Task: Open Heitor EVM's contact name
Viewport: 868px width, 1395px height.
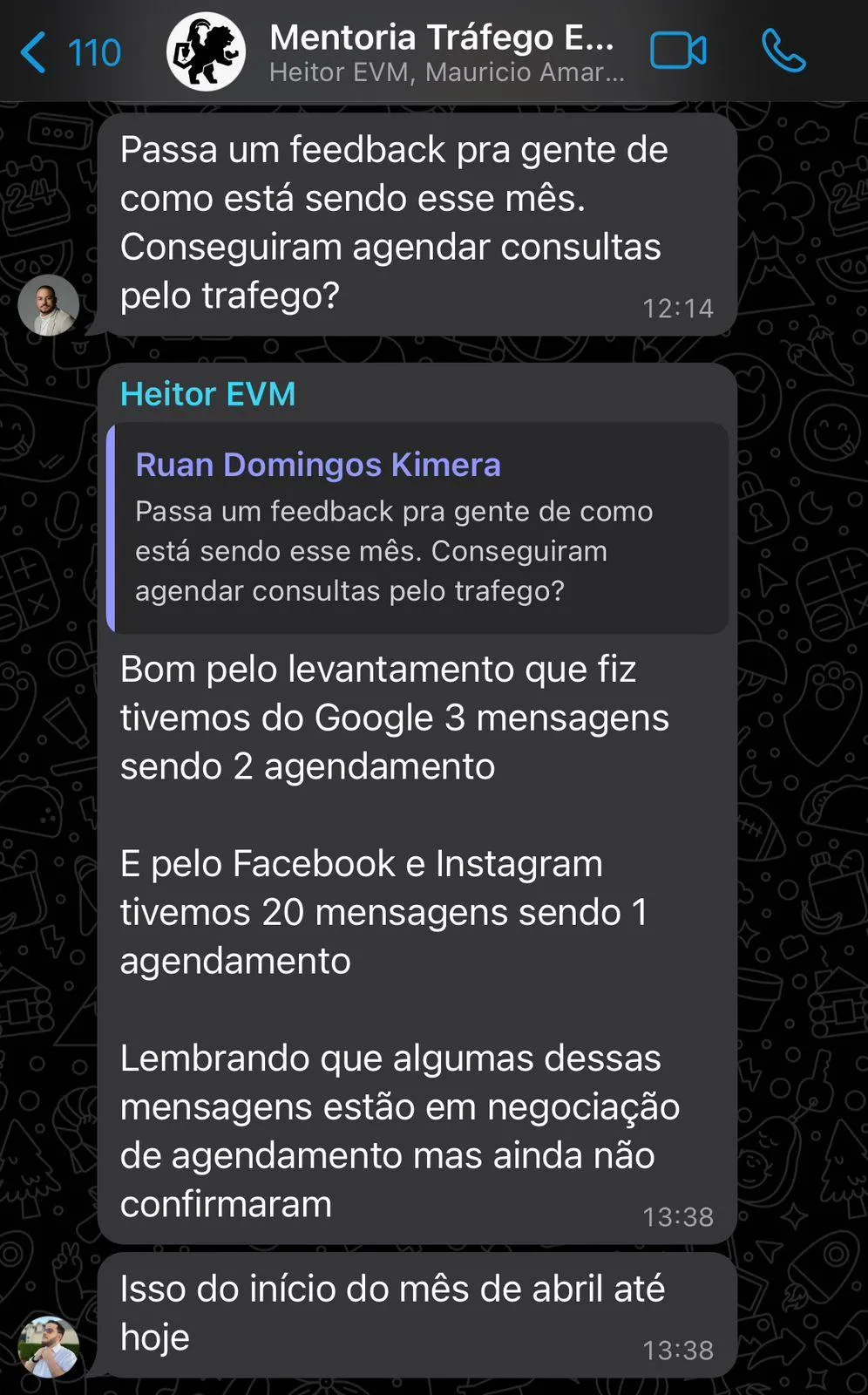Action: coord(207,394)
